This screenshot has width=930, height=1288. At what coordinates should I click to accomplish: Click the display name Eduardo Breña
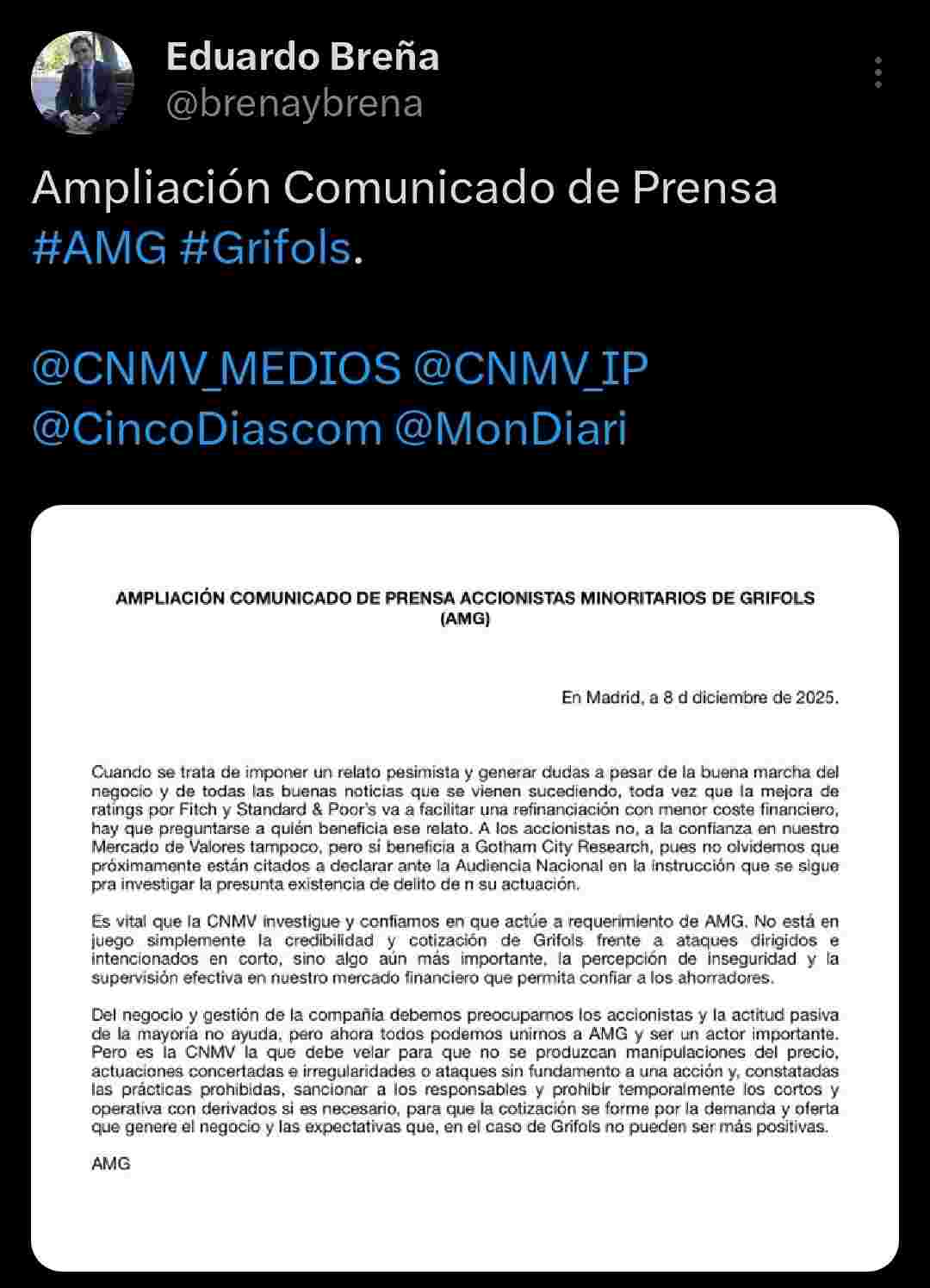(303, 59)
